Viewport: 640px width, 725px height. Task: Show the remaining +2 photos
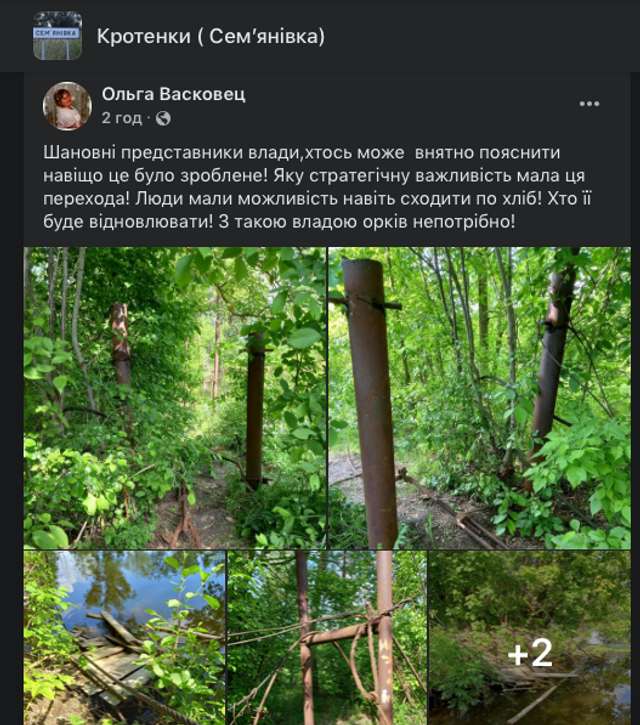pyautogui.click(x=530, y=637)
